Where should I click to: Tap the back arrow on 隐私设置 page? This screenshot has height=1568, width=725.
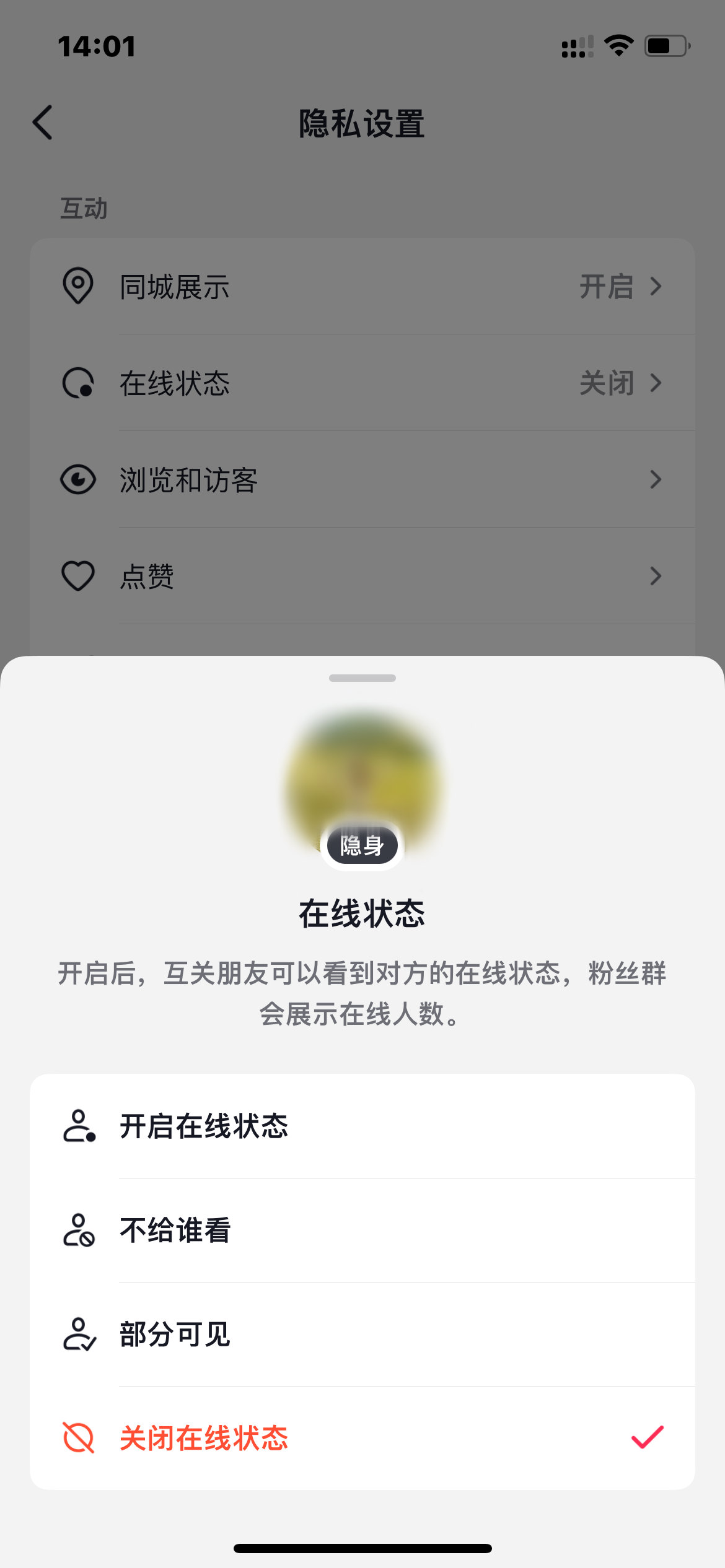[43, 122]
